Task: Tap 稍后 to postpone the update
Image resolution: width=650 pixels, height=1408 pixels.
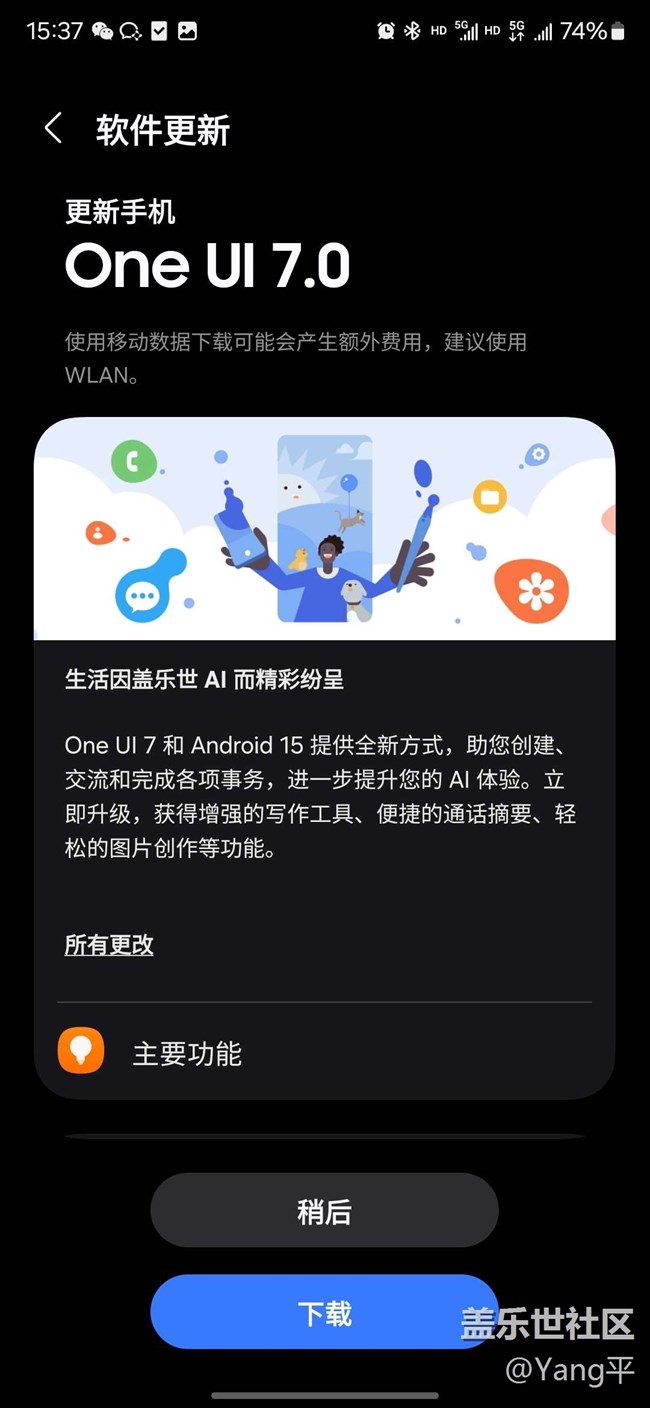Action: (x=324, y=1211)
